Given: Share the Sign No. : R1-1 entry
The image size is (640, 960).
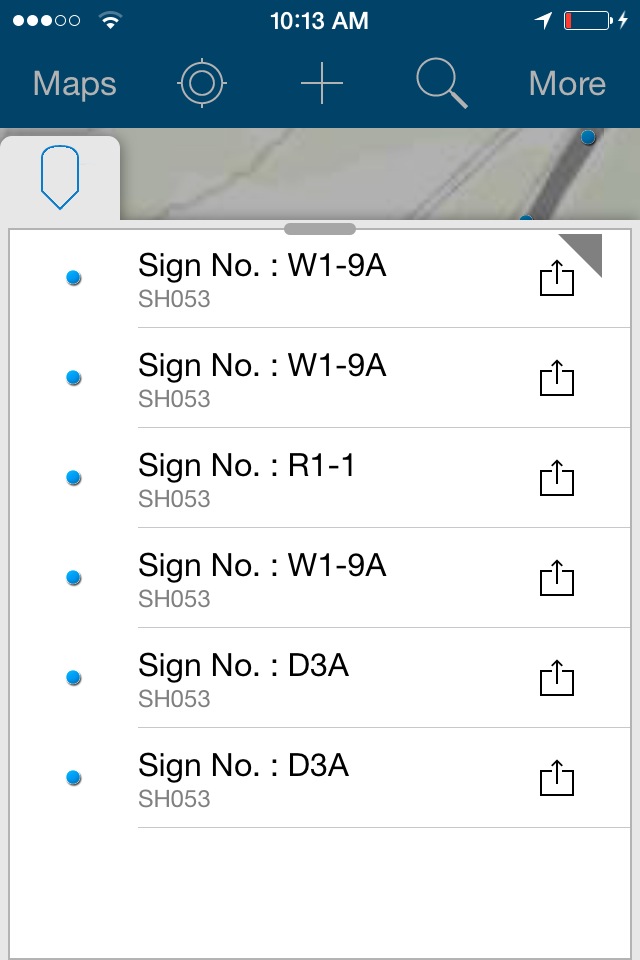Looking at the screenshot, I should [x=557, y=478].
